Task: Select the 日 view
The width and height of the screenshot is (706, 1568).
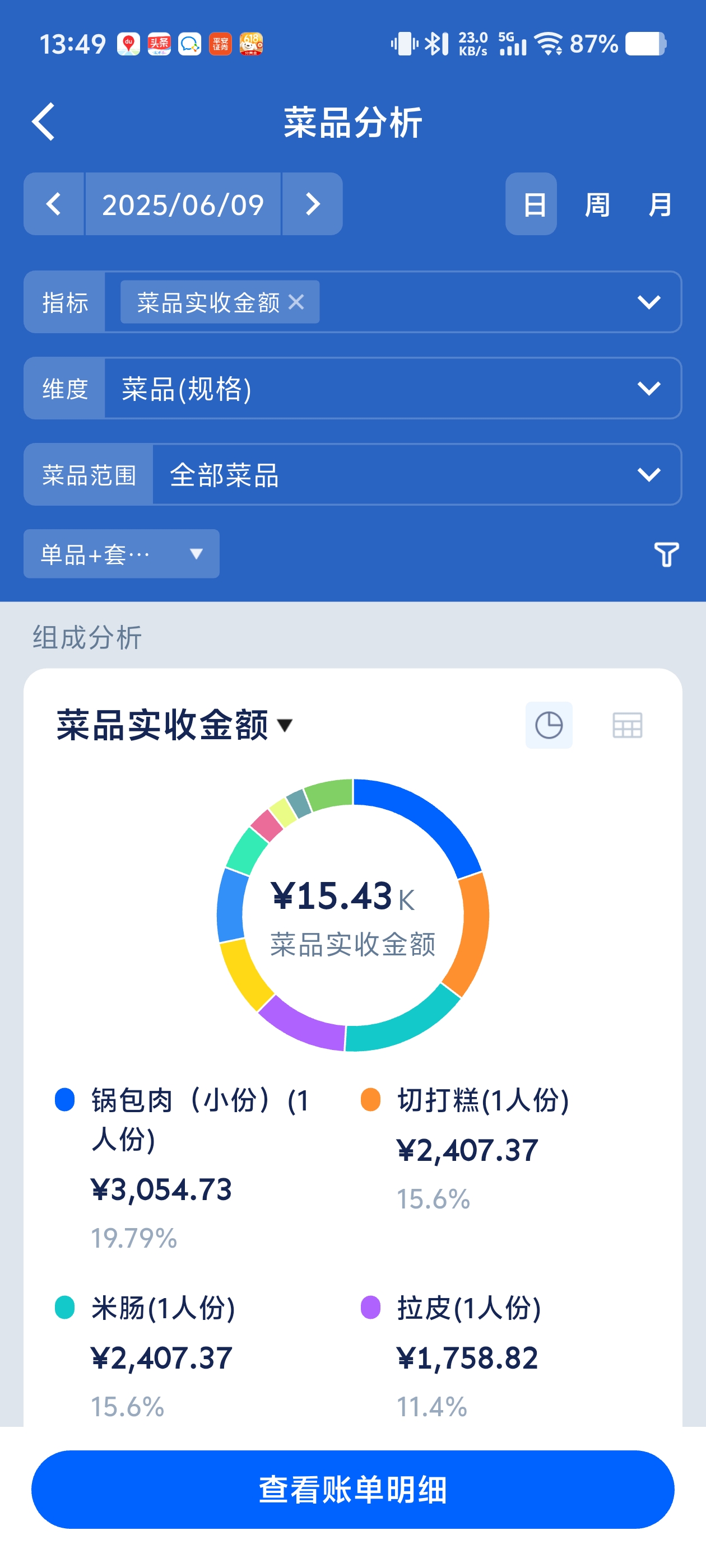Action: [x=531, y=204]
